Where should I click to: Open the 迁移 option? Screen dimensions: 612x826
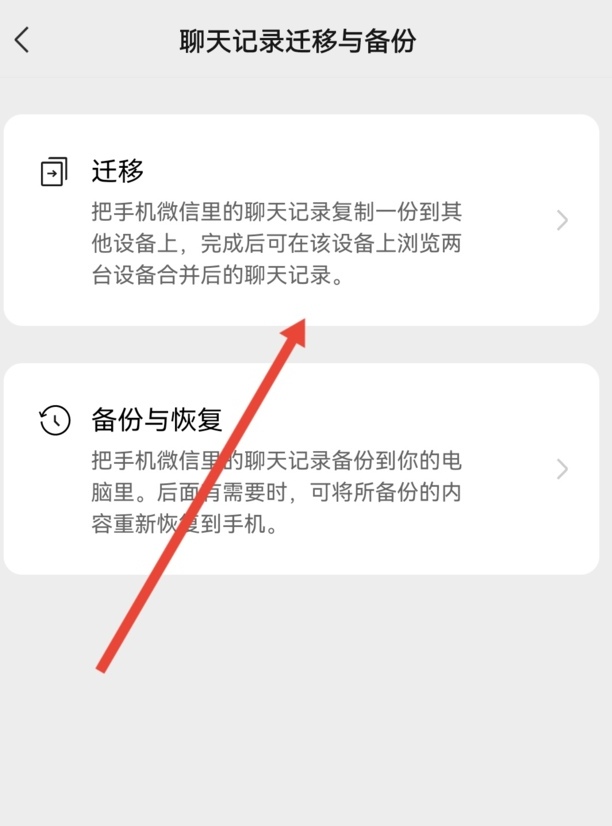pos(300,220)
